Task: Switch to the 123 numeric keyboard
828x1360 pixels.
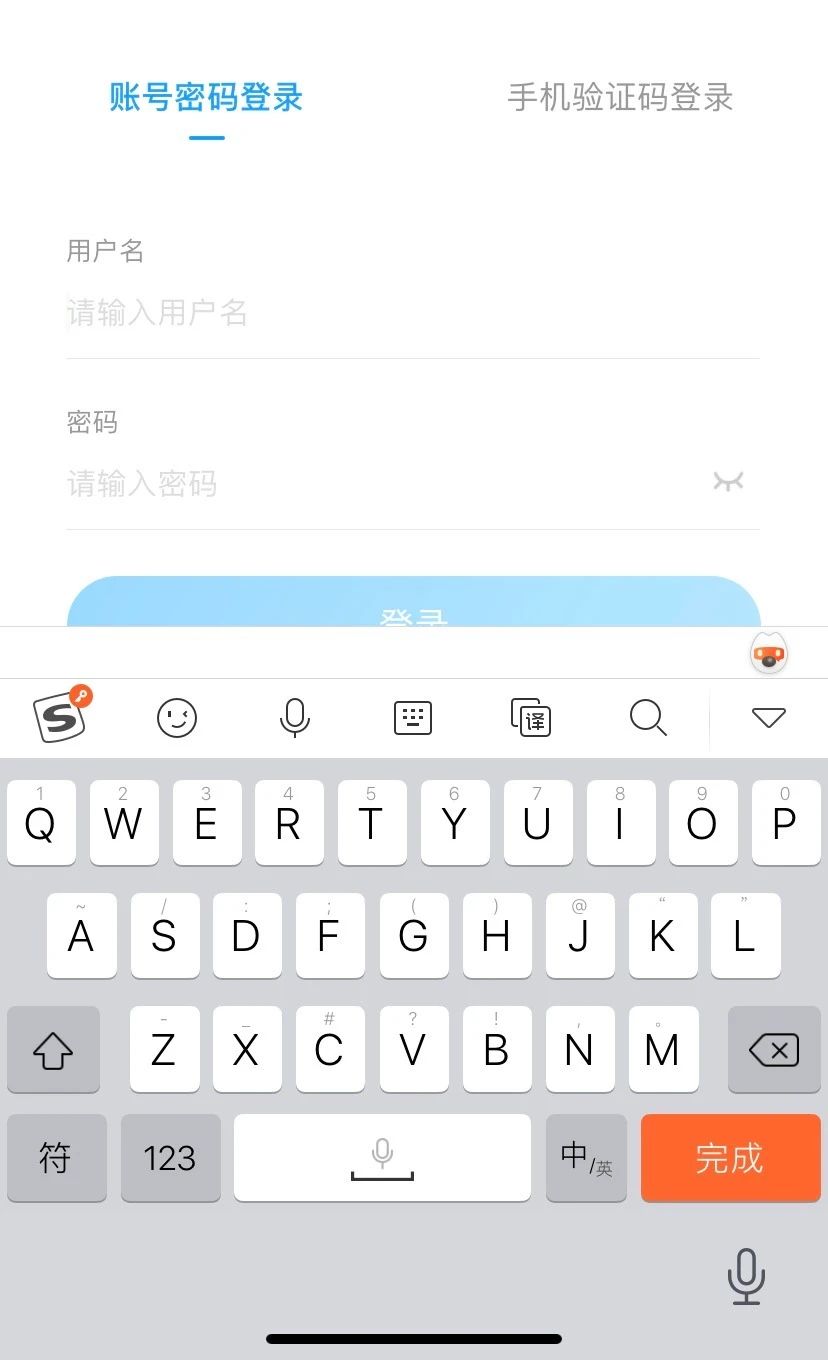Action: tap(170, 1158)
